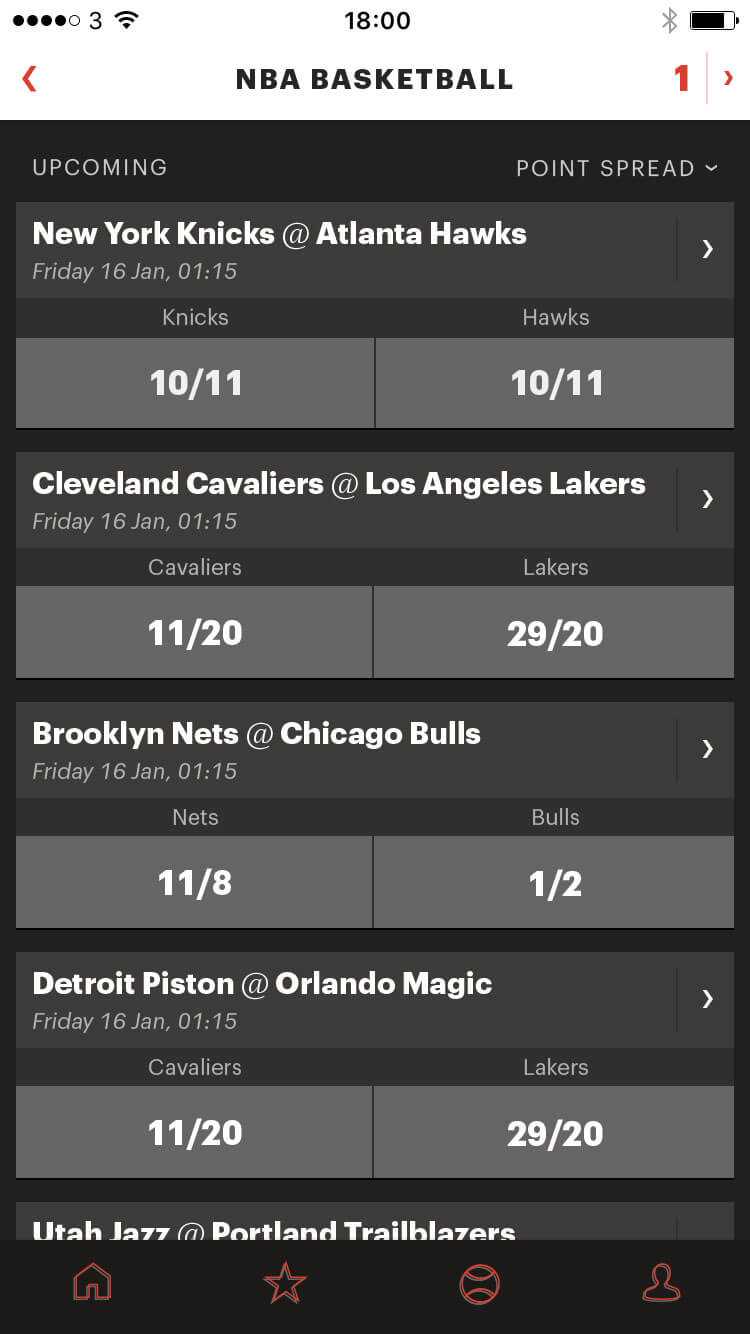Go to the Home tab
750x1334 pixels.
click(x=92, y=1283)
